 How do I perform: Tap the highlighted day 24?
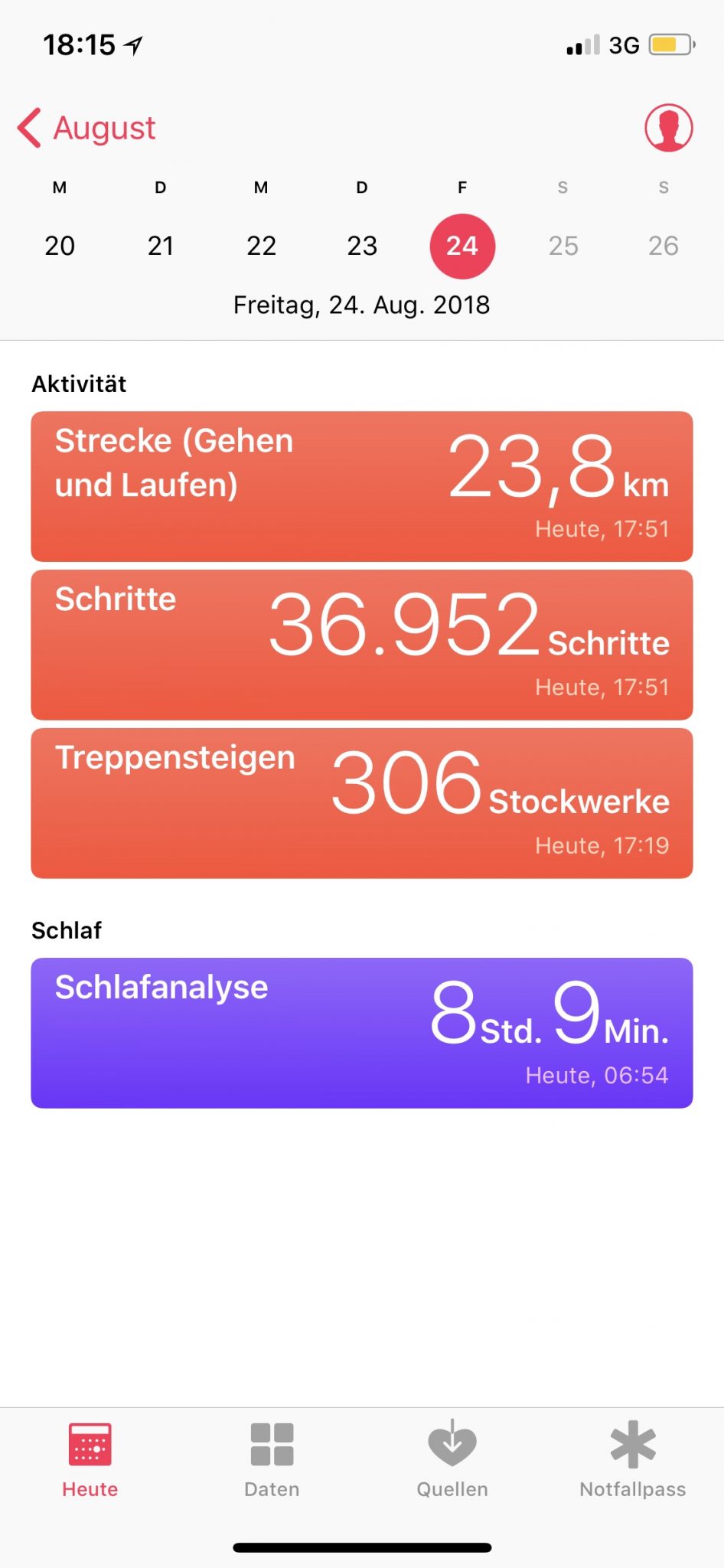462,246
